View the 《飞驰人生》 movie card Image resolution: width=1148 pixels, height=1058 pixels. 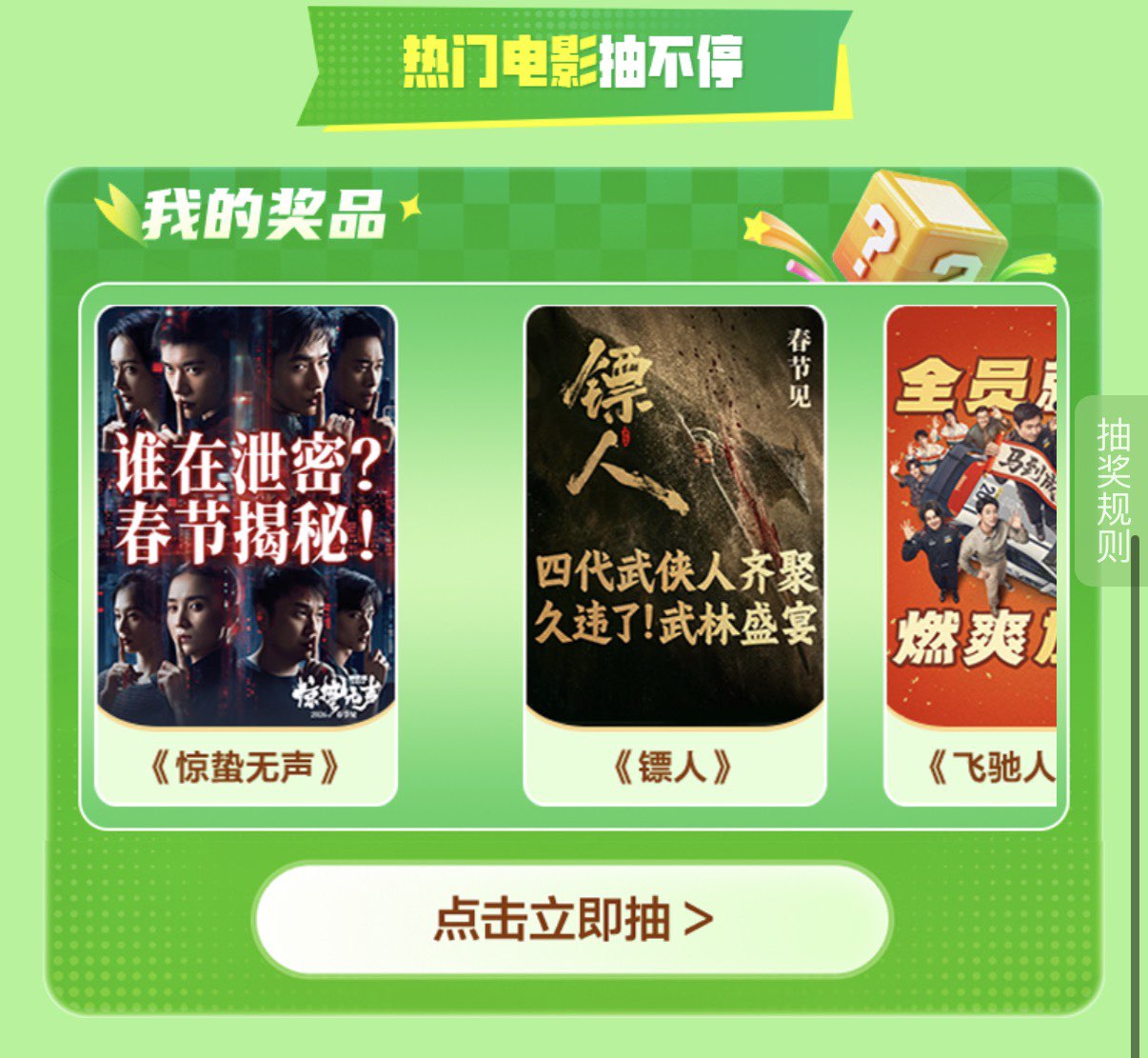(973, 554)
